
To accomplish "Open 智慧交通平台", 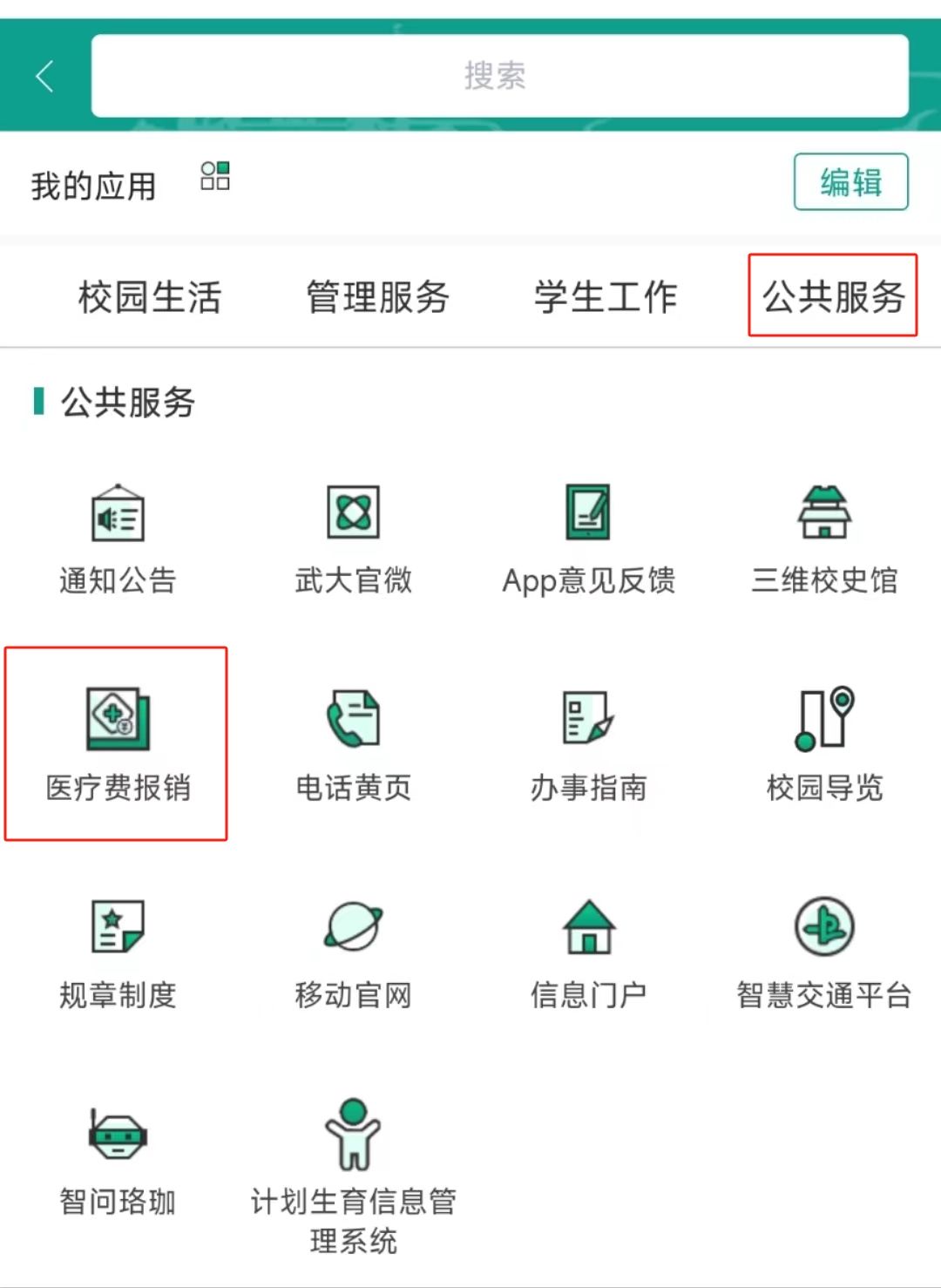I will pyautogui.click(x=824, y=952).
